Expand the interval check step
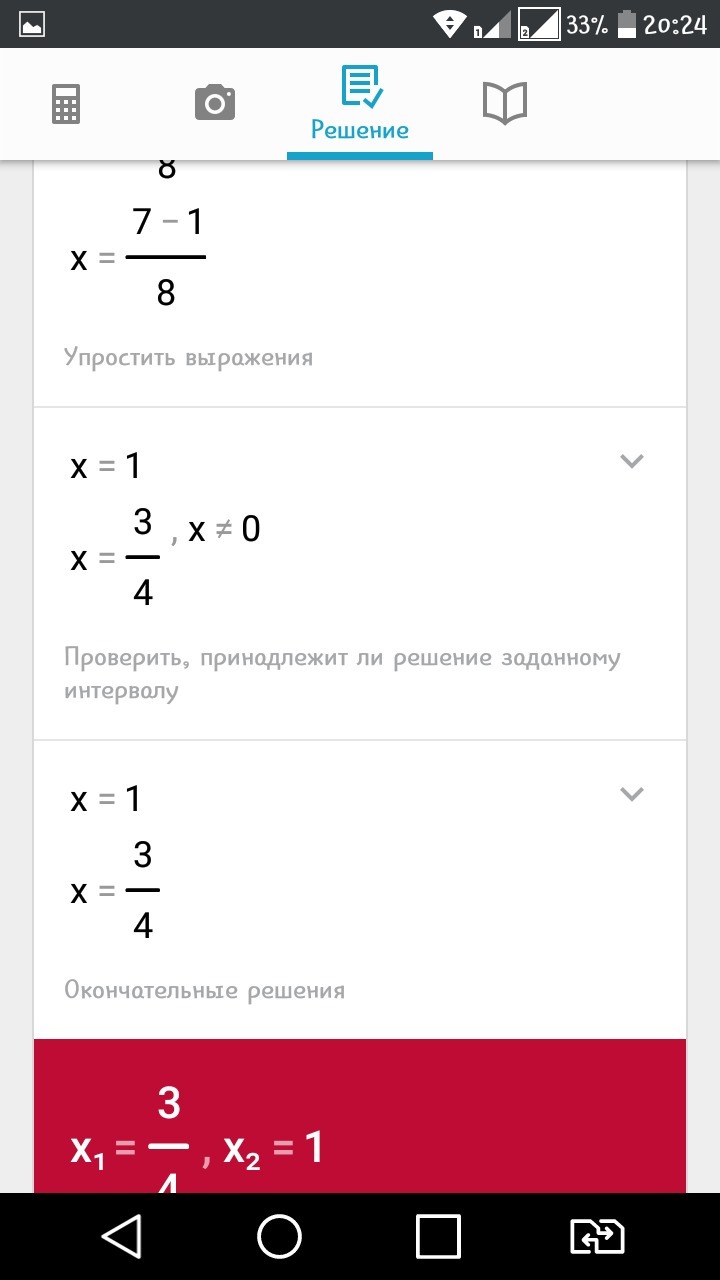Image resolution: width=720 pixels, height=1280 pixels. (631, 461)
